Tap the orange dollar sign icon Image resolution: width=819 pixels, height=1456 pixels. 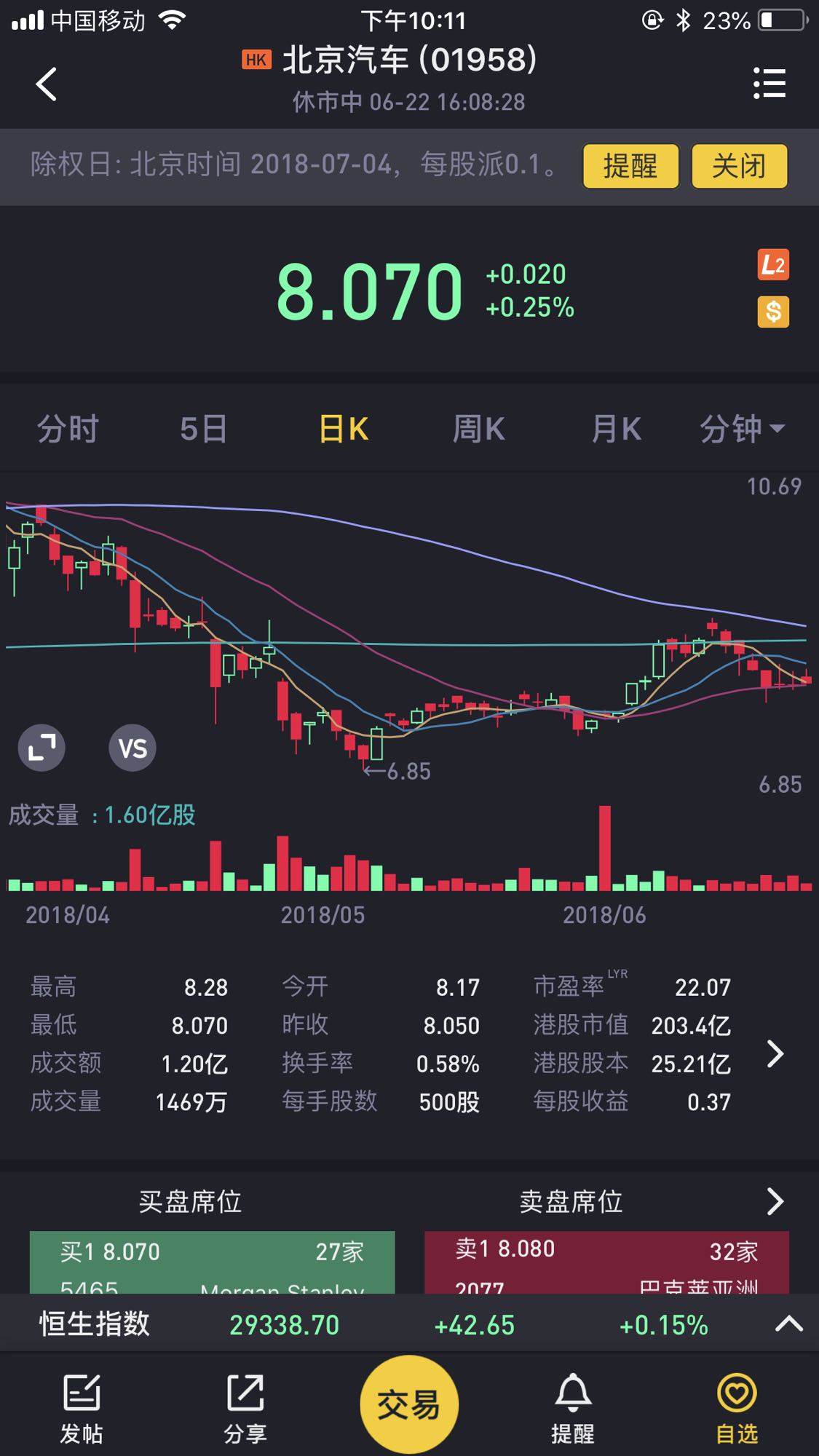coord(773,312)
